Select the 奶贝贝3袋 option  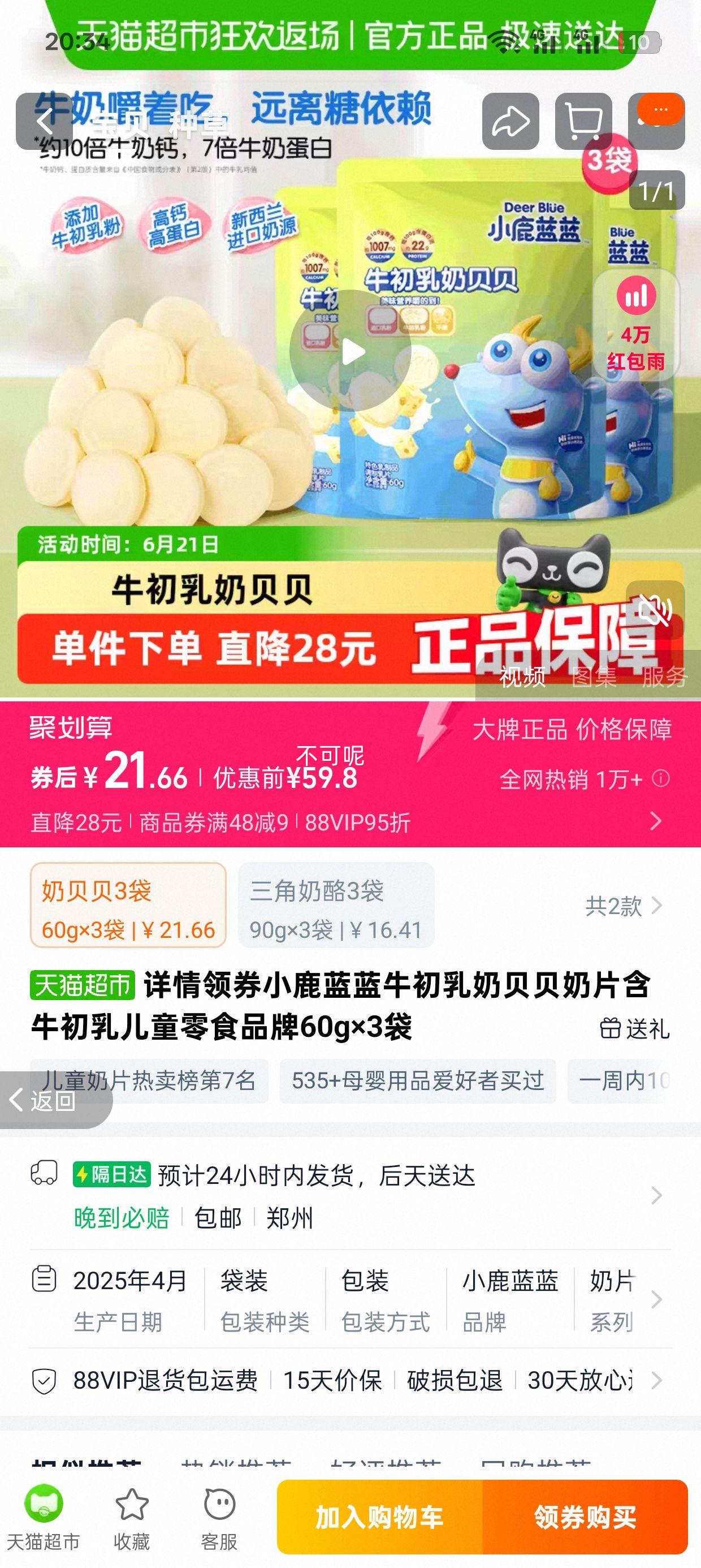tap(128, 904)
